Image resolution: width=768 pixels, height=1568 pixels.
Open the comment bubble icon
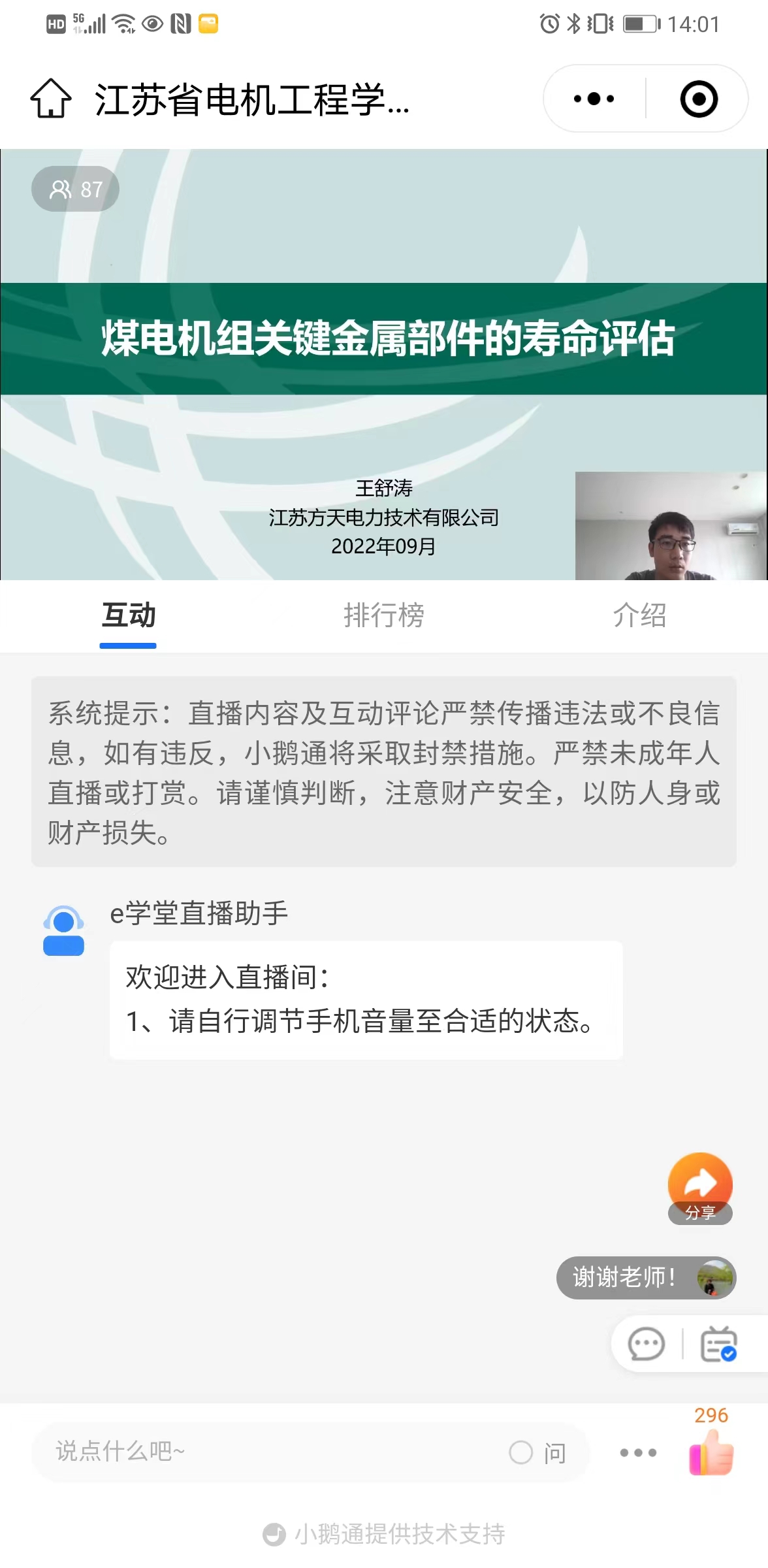[646, 1344]
